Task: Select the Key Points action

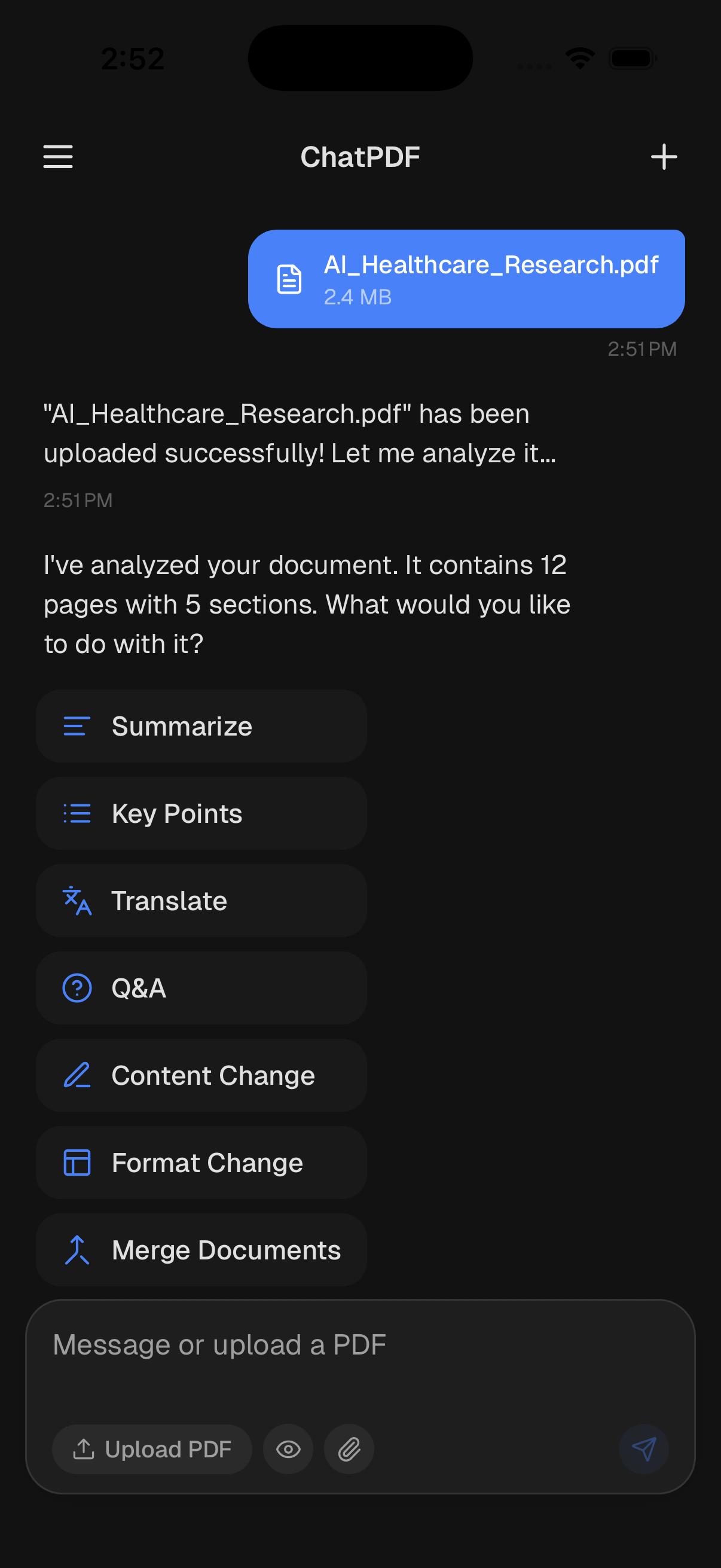Action: coord(201,813)
